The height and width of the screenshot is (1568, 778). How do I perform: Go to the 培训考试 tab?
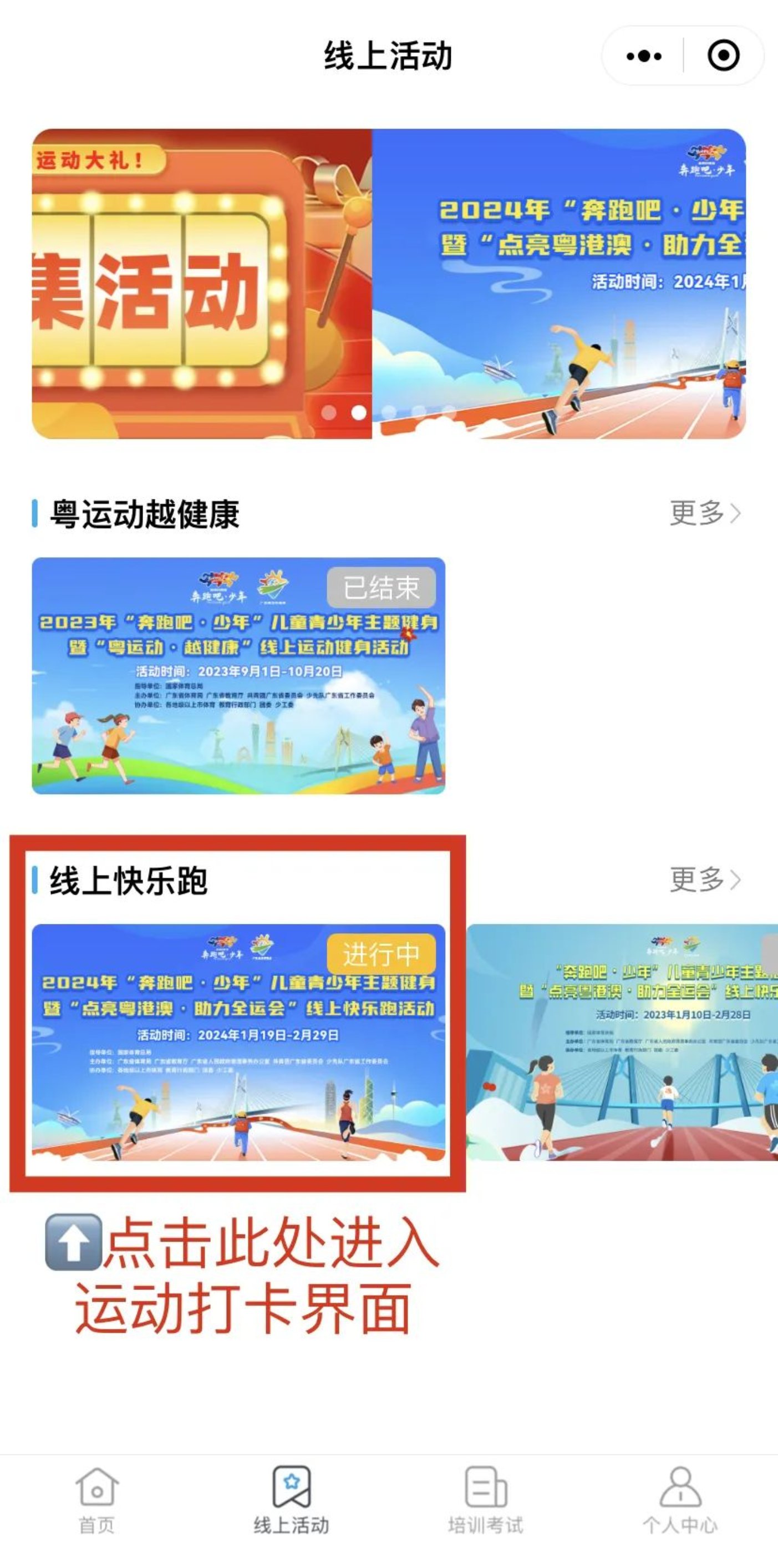(x=485, y=1500)
